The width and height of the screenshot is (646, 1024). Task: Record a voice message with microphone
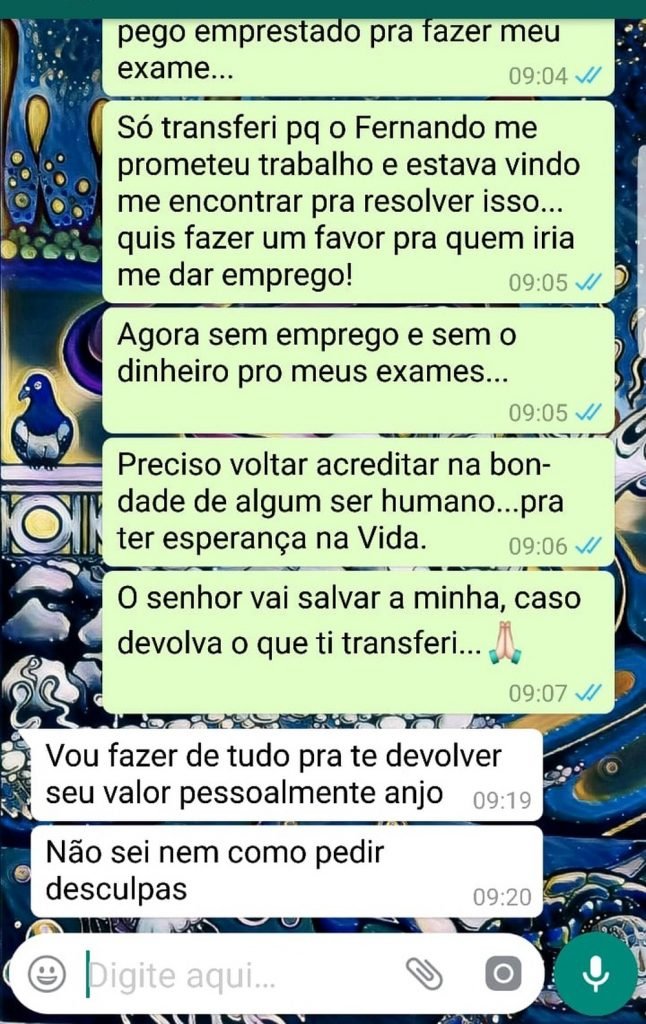pos(596,973)
